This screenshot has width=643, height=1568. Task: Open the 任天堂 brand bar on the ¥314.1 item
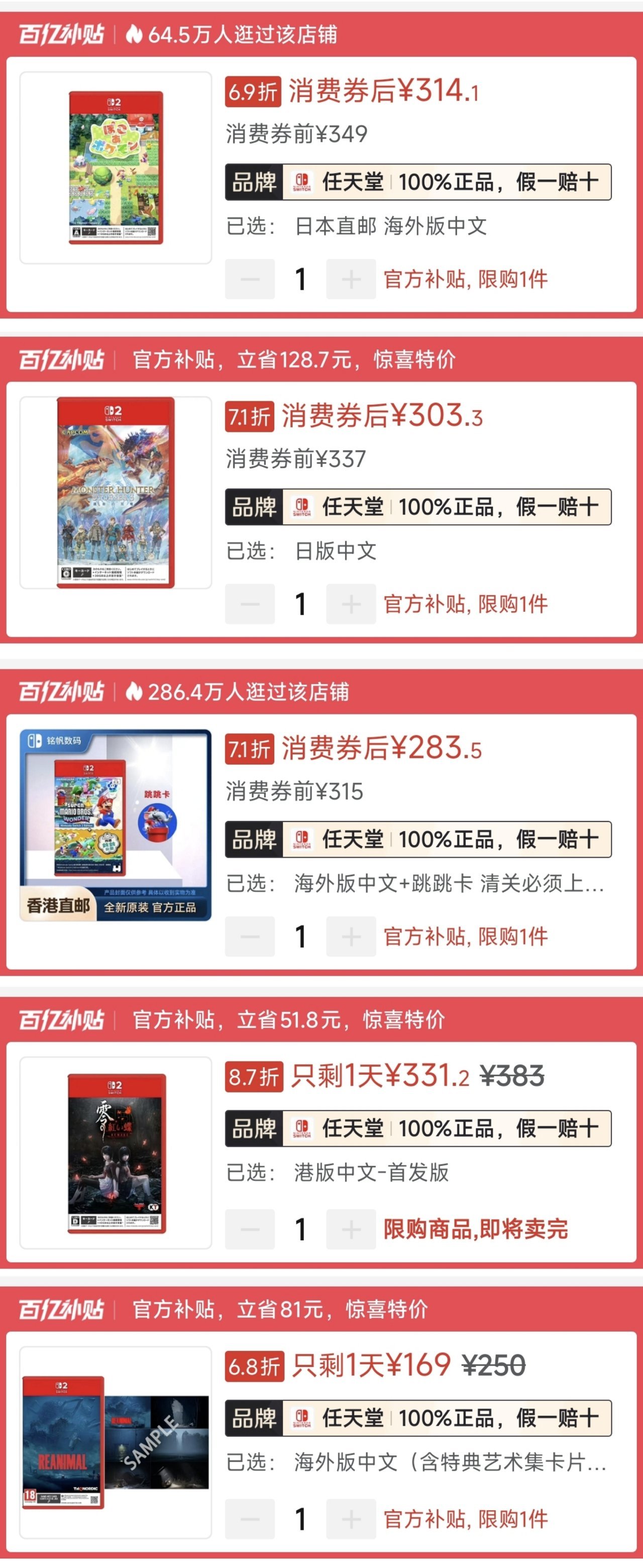coord(418,182)
